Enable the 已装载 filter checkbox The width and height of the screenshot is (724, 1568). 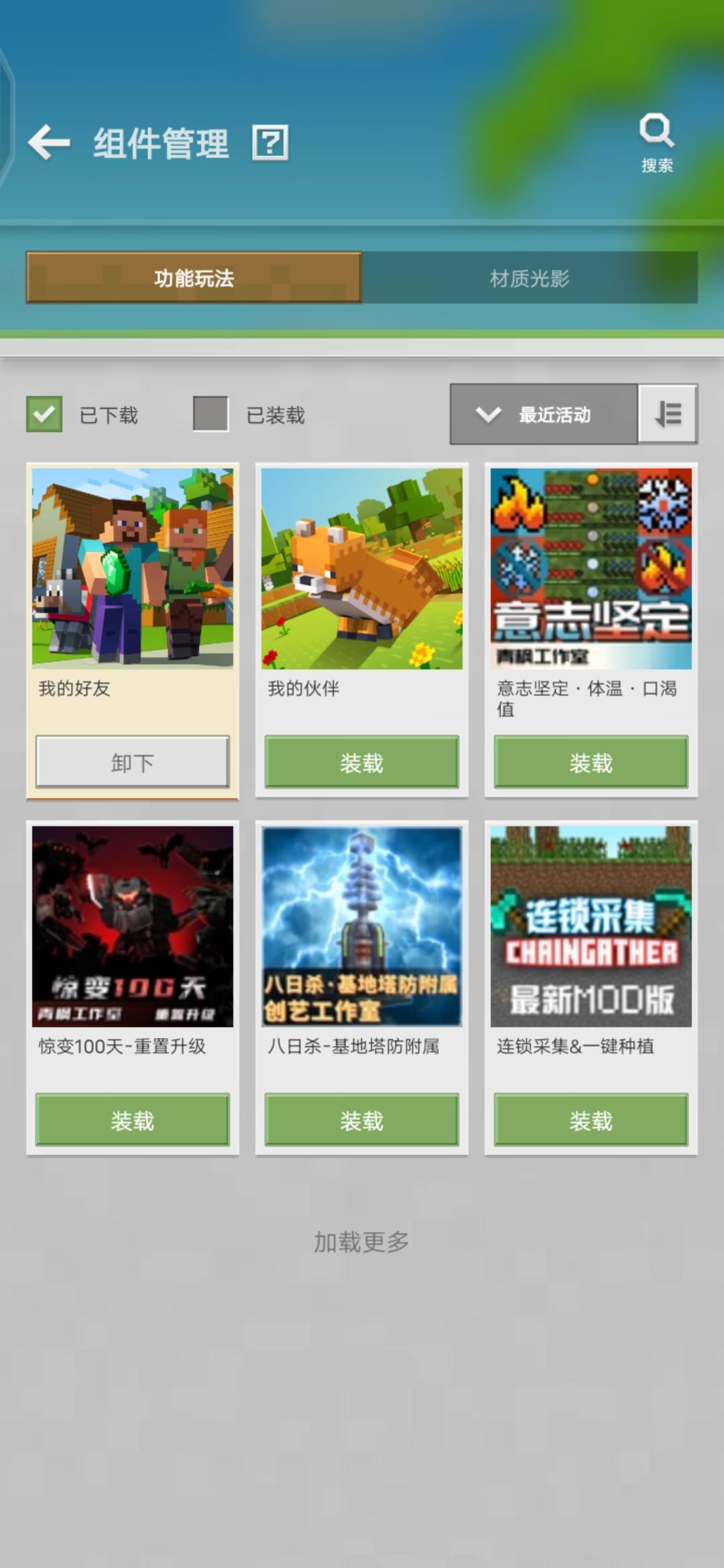tap(210, 413)
